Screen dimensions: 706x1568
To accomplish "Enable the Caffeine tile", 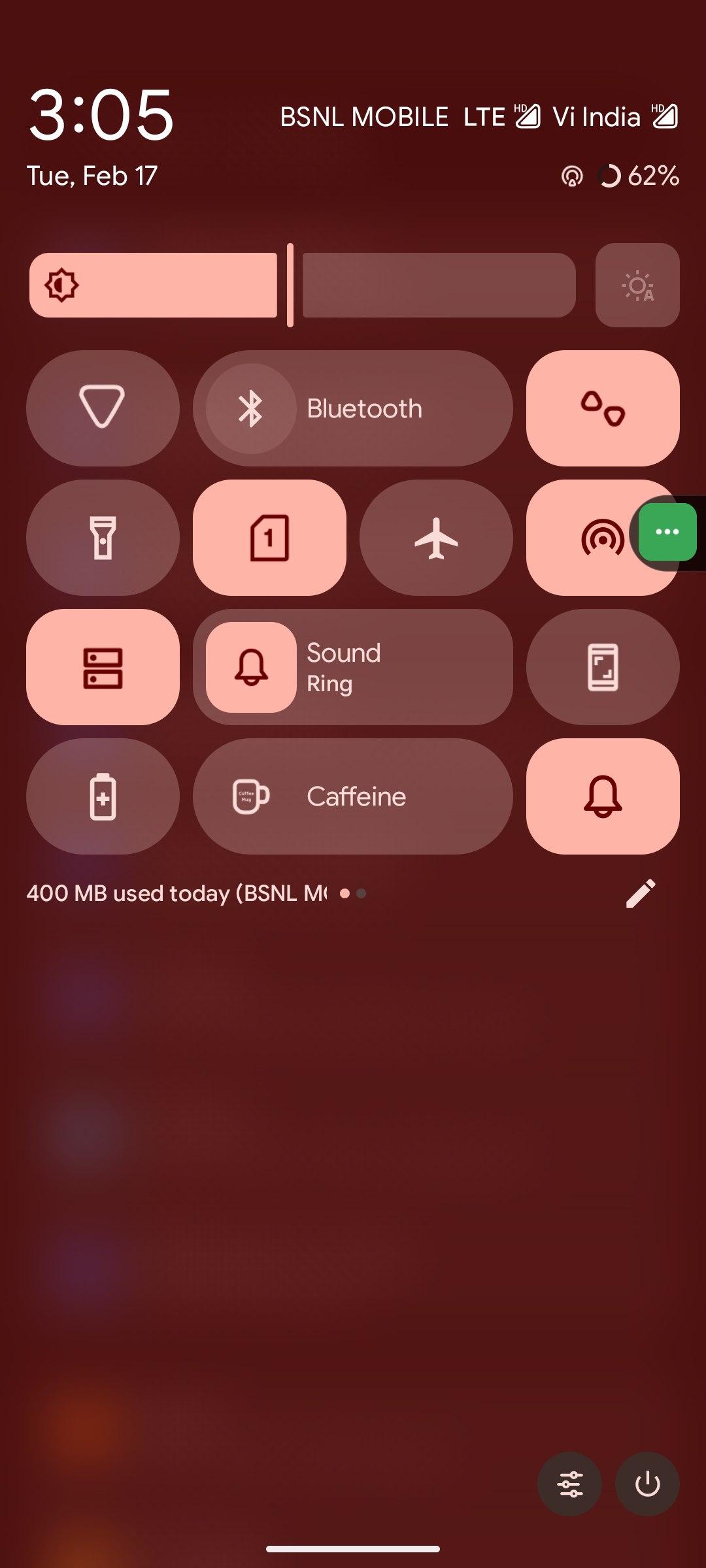I will (x=353, y=796).
